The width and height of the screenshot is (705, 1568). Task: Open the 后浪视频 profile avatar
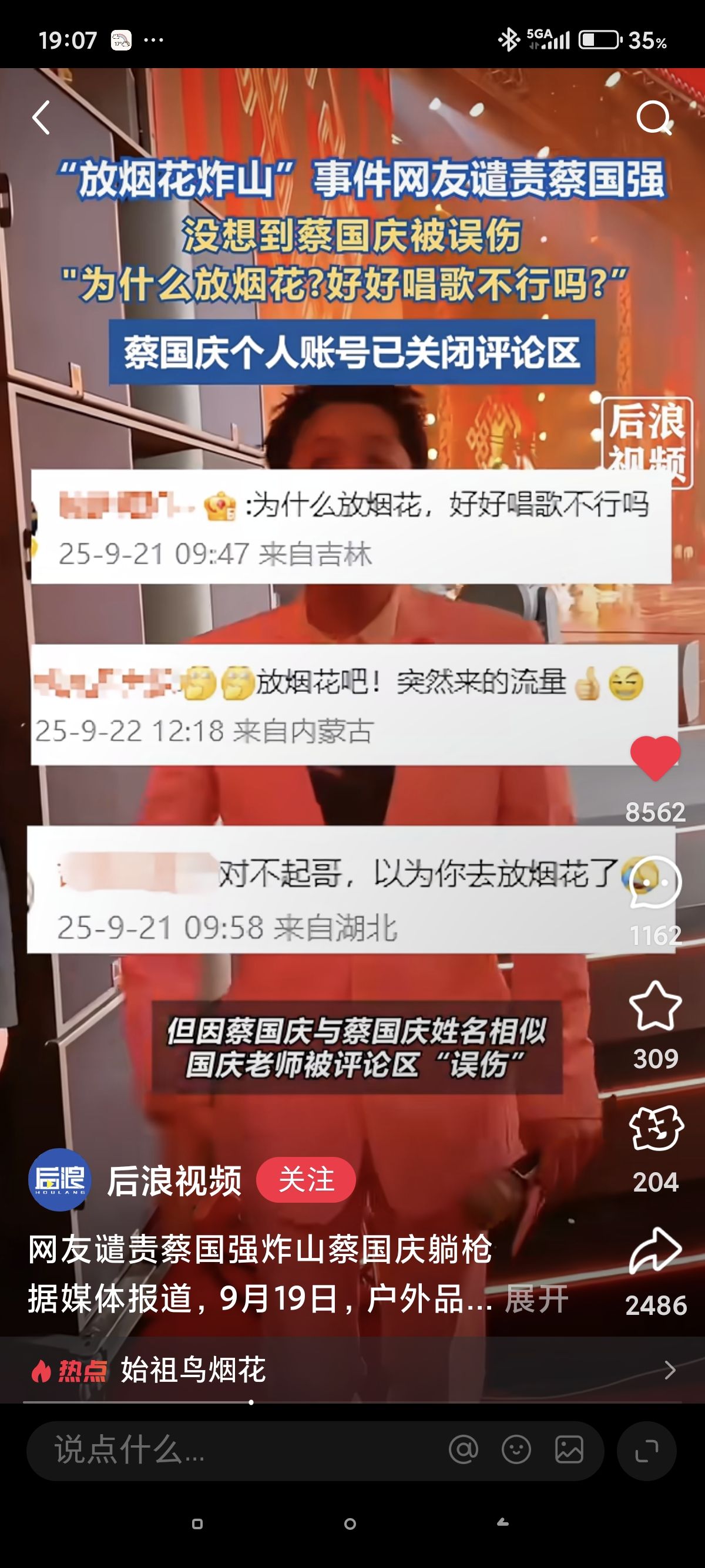(60, 1180)
